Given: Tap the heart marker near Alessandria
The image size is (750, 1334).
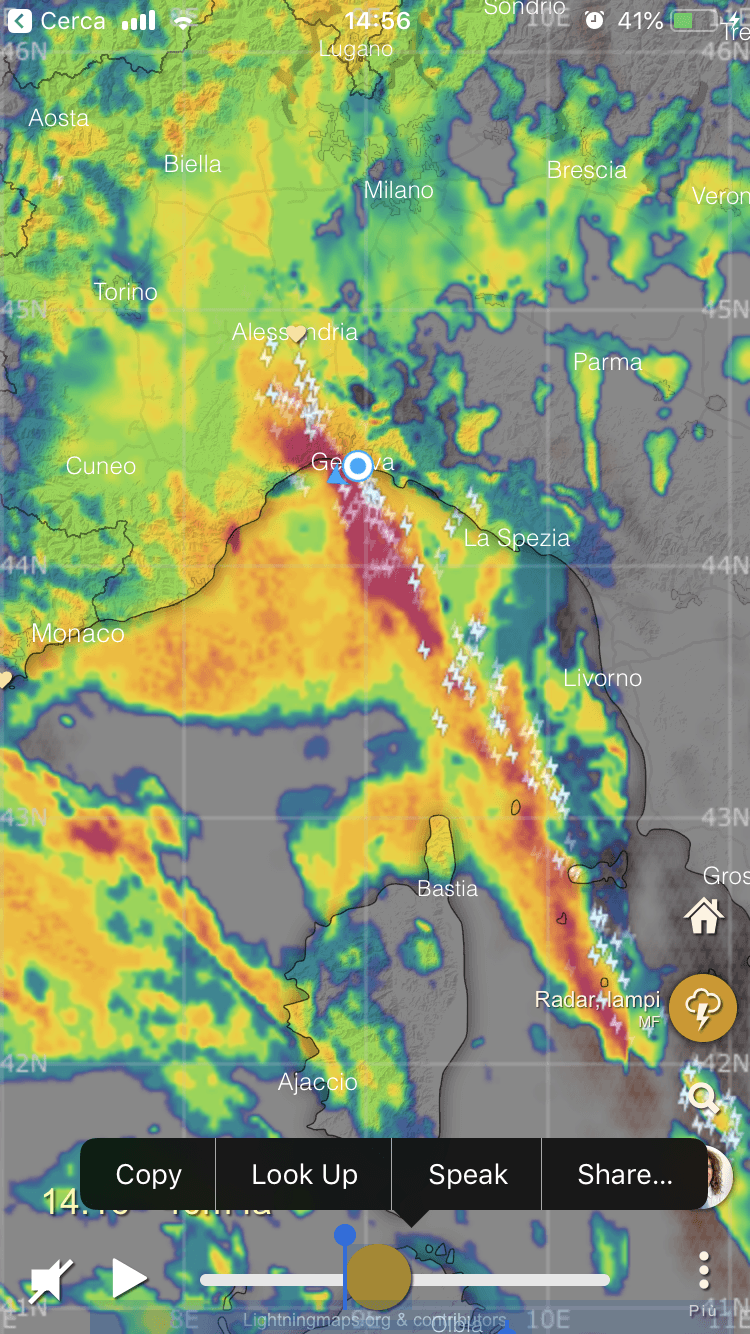Looking at the screenshot, I should pos(297,333).
